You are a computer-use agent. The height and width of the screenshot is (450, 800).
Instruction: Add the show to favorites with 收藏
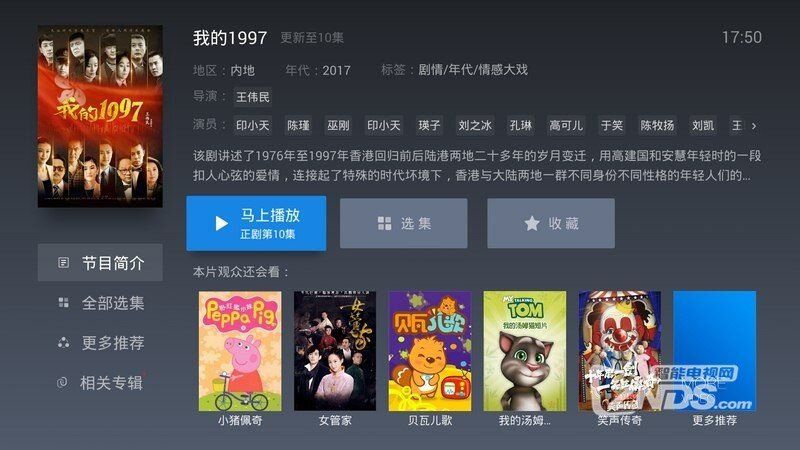(551, 223)
